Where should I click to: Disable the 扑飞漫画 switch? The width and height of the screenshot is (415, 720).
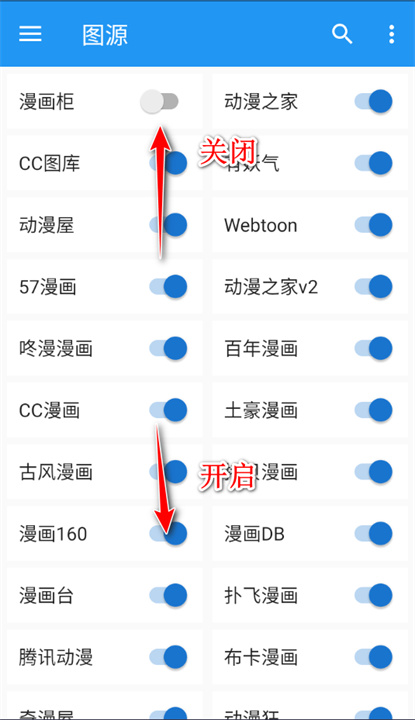374,595
